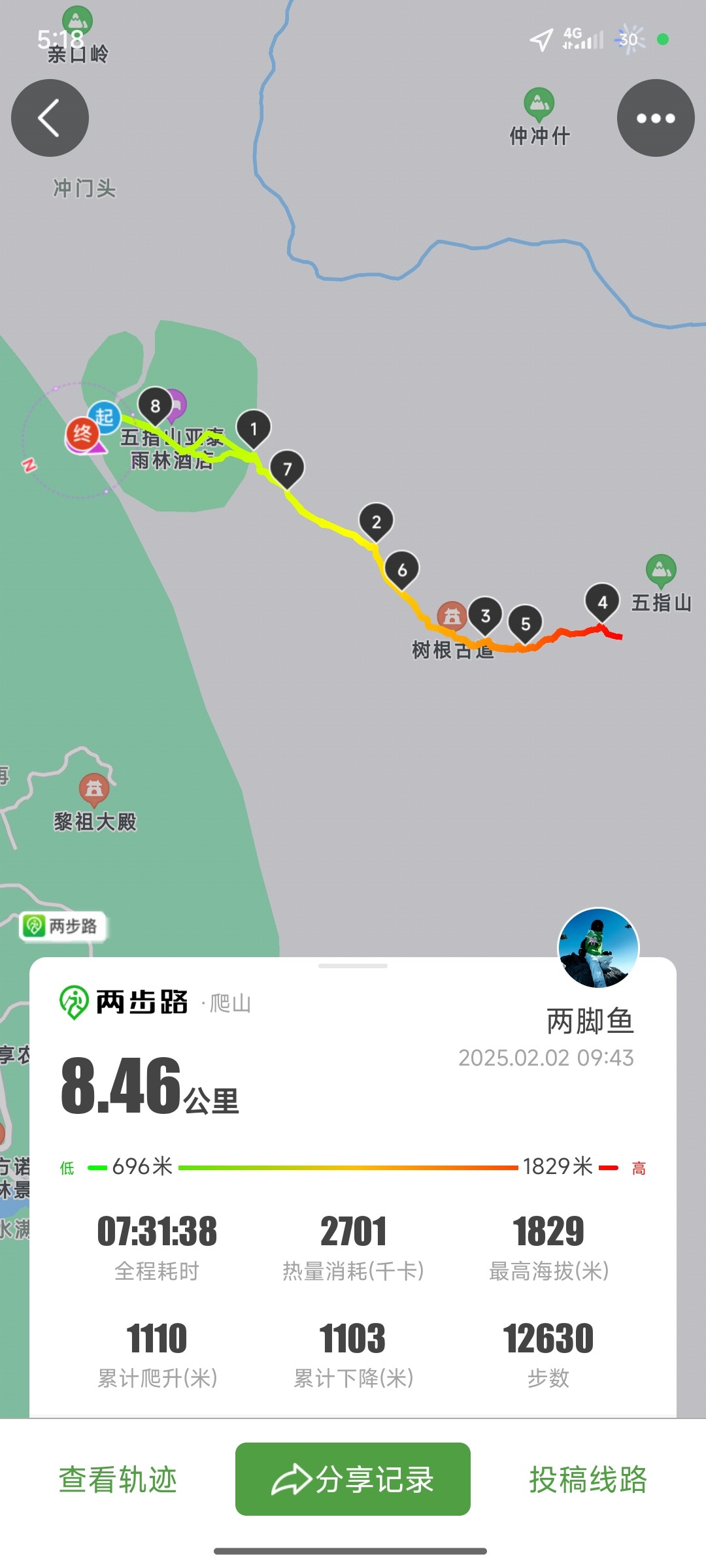Share the record via 分享记录
The width and height of the screenshot is (706, 1568).
pos(353,1479)
